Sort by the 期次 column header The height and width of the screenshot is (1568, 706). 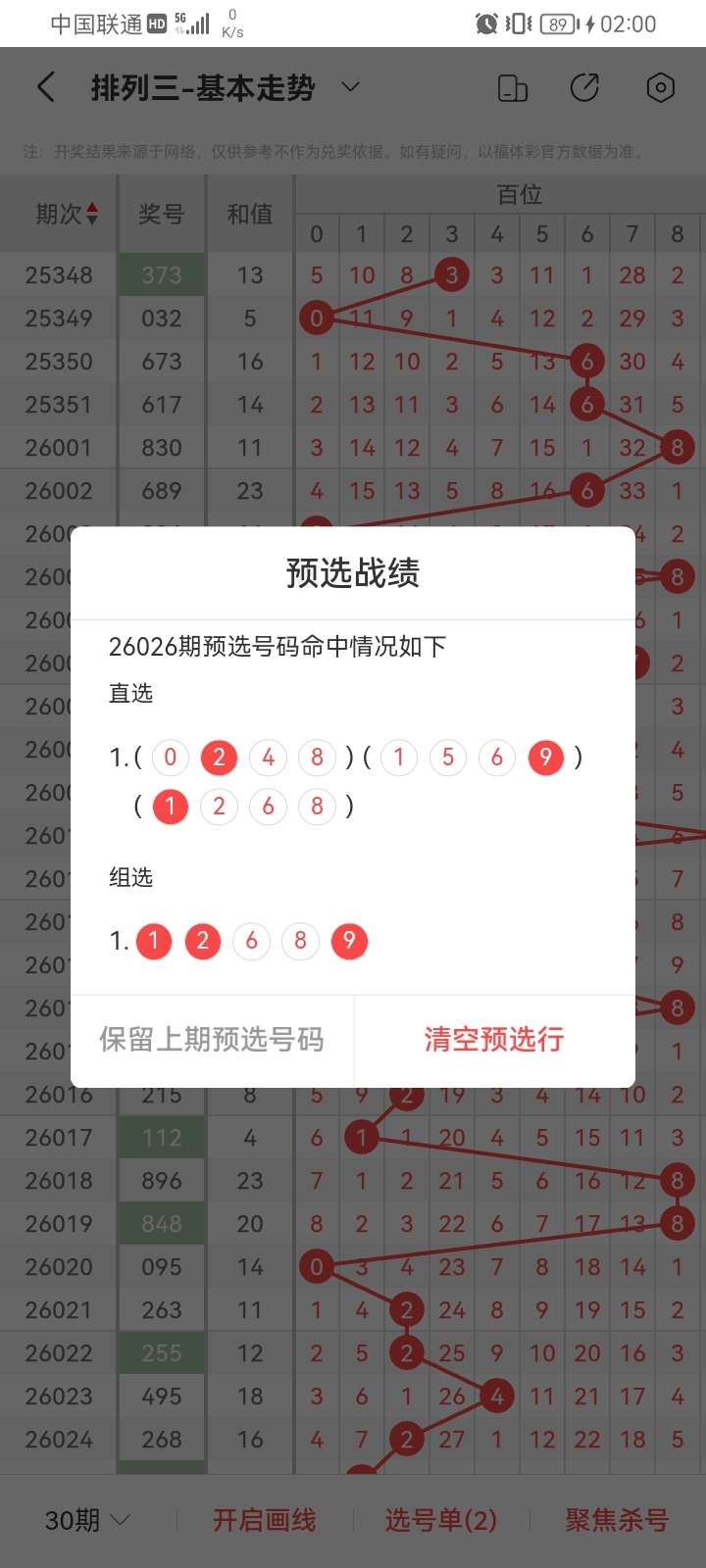[67, 214]
